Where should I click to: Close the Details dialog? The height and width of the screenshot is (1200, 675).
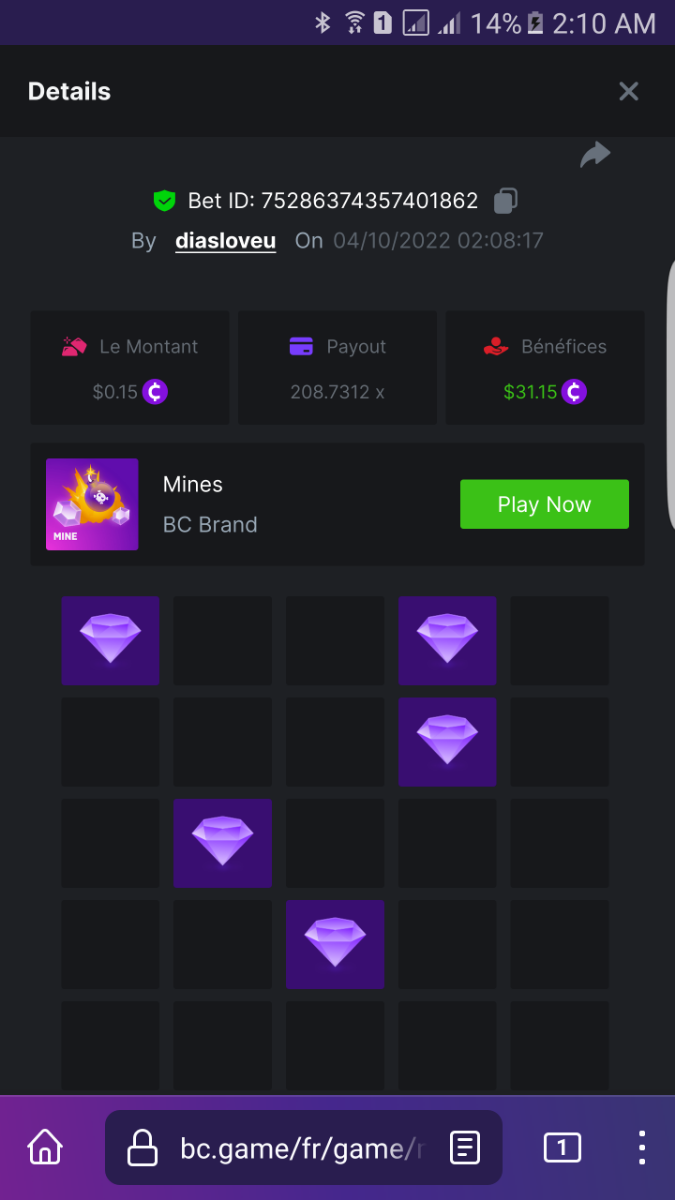point(628,92)
